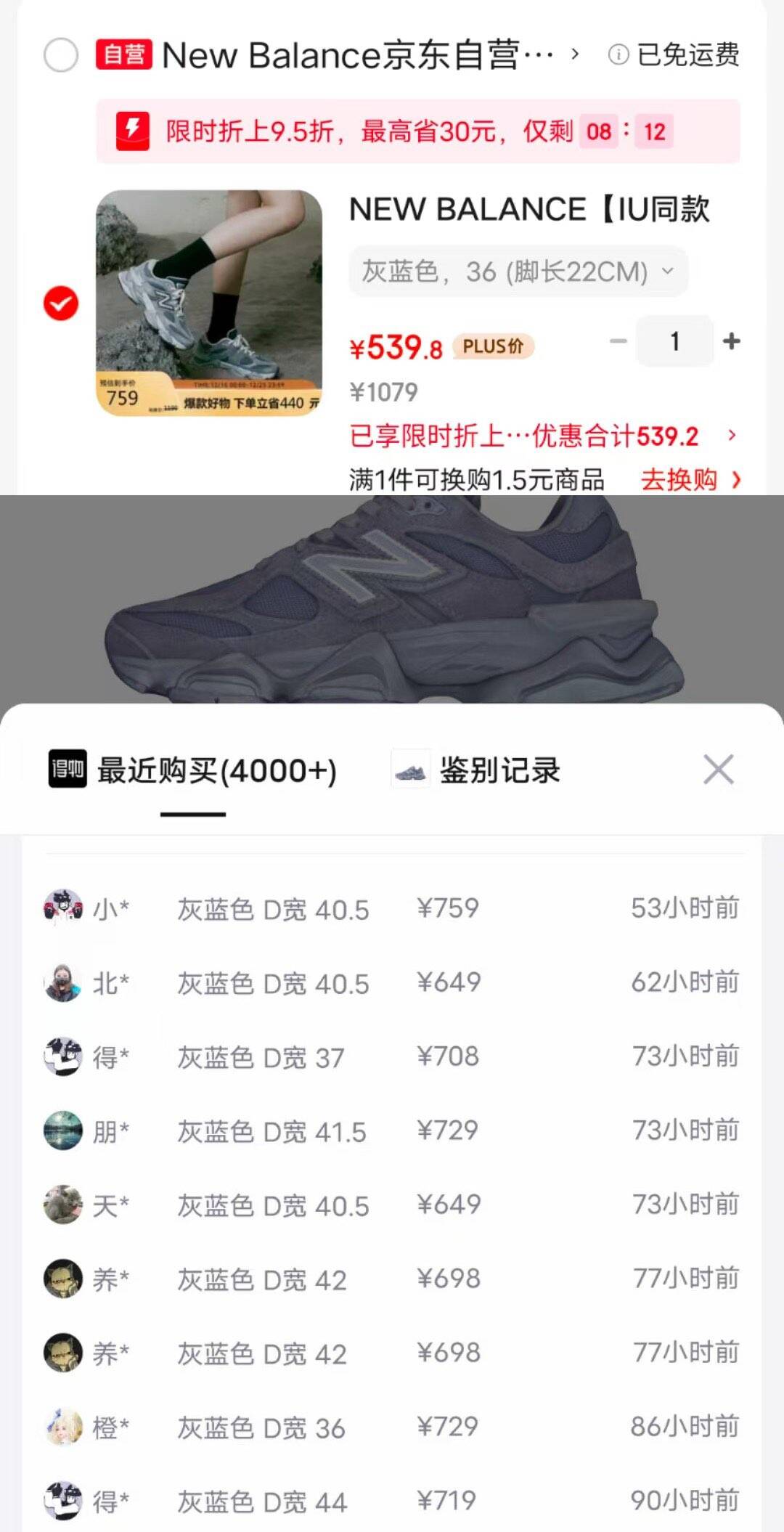Increase item quantity with plus button

point(732,341)
